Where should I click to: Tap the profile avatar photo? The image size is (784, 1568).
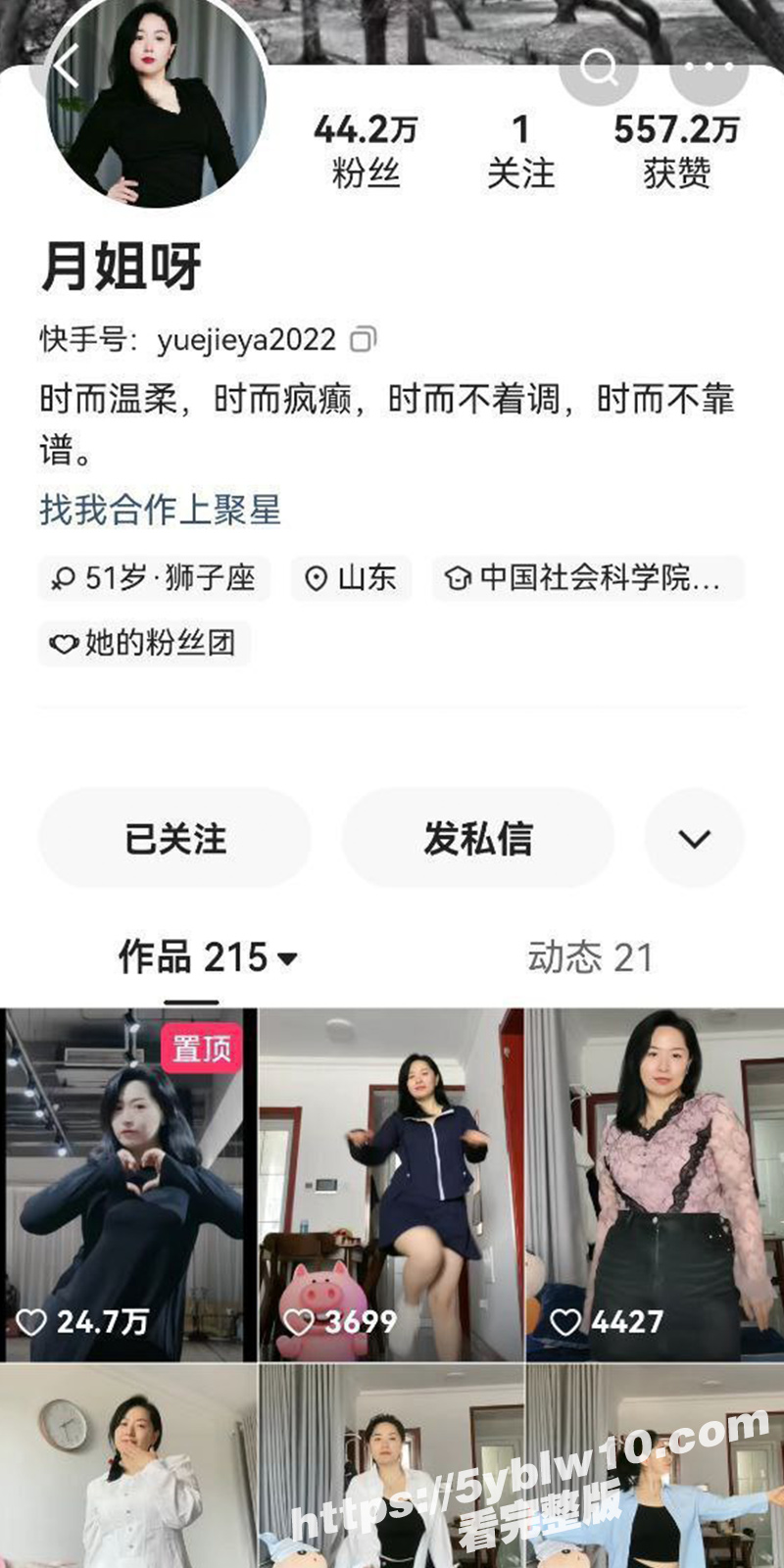pos(152,108)
